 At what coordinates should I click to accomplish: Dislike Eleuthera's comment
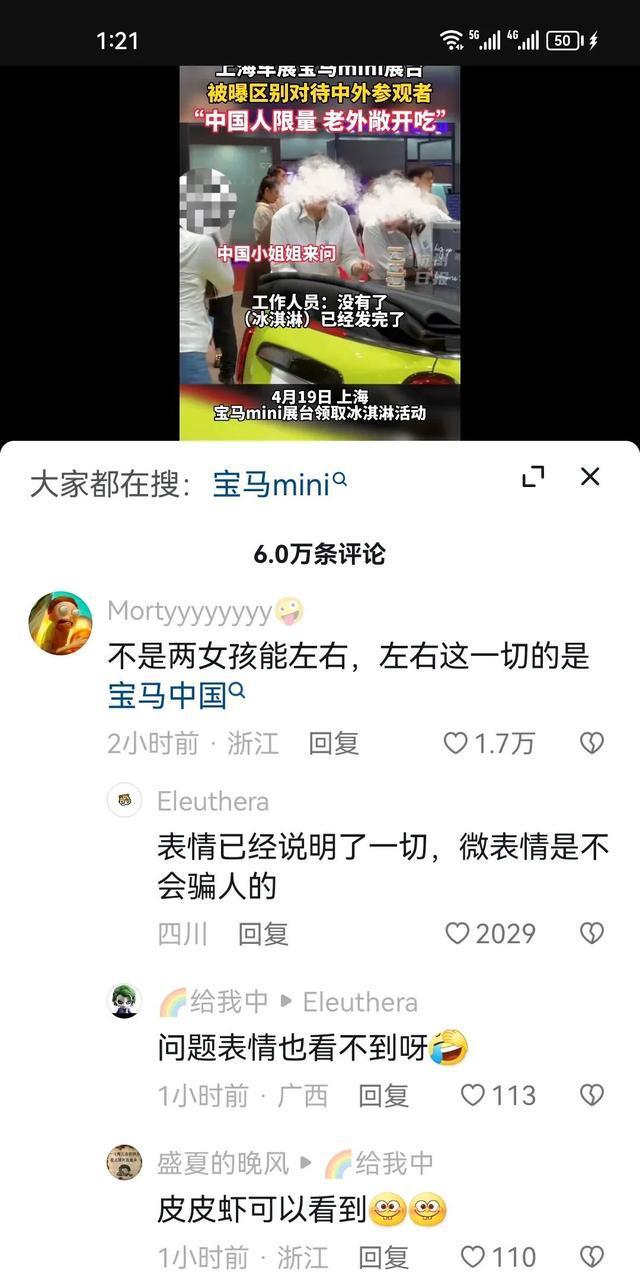pyautogui.click(x=592, y=933)
